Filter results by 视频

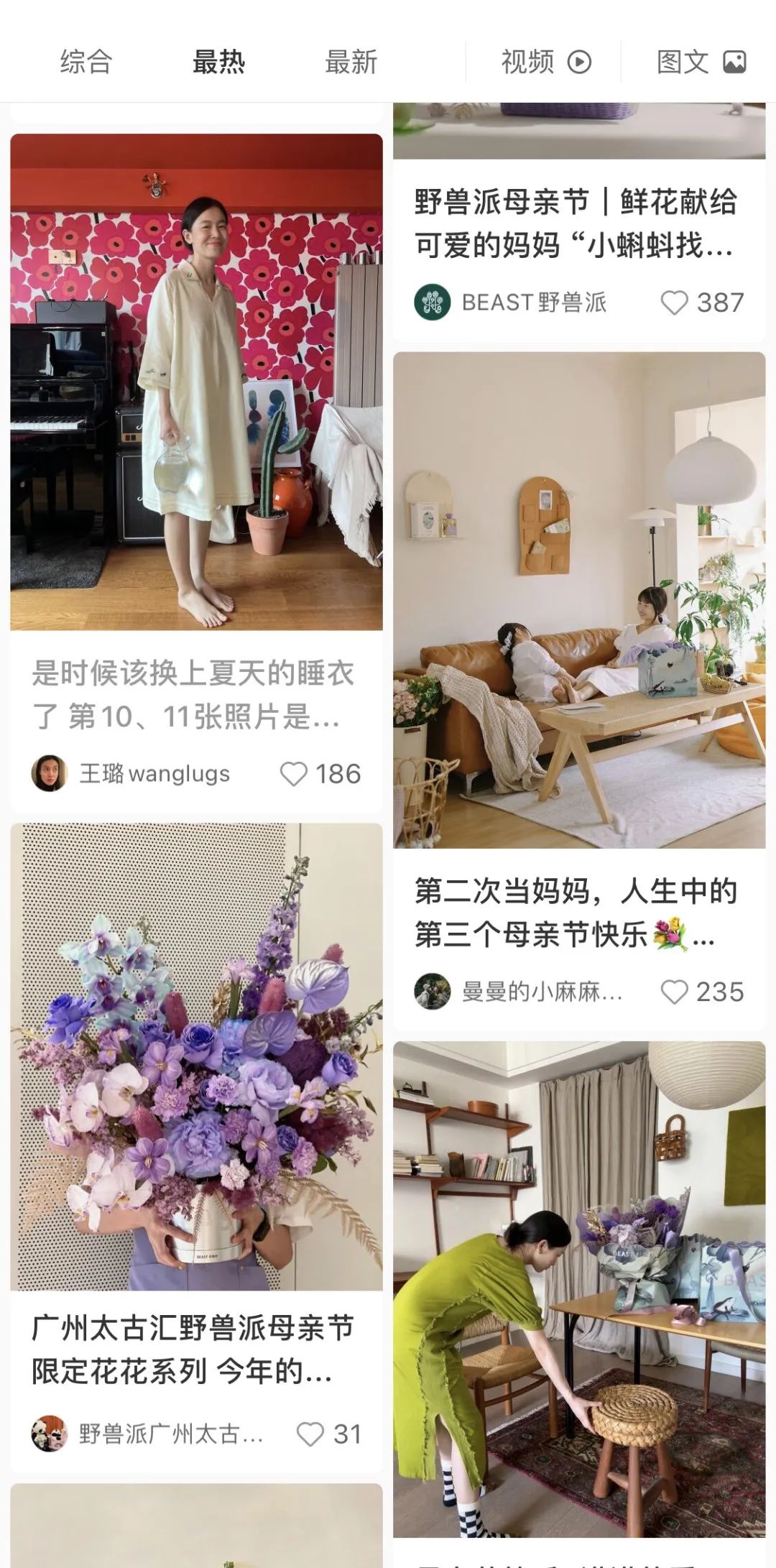(545, 62)
